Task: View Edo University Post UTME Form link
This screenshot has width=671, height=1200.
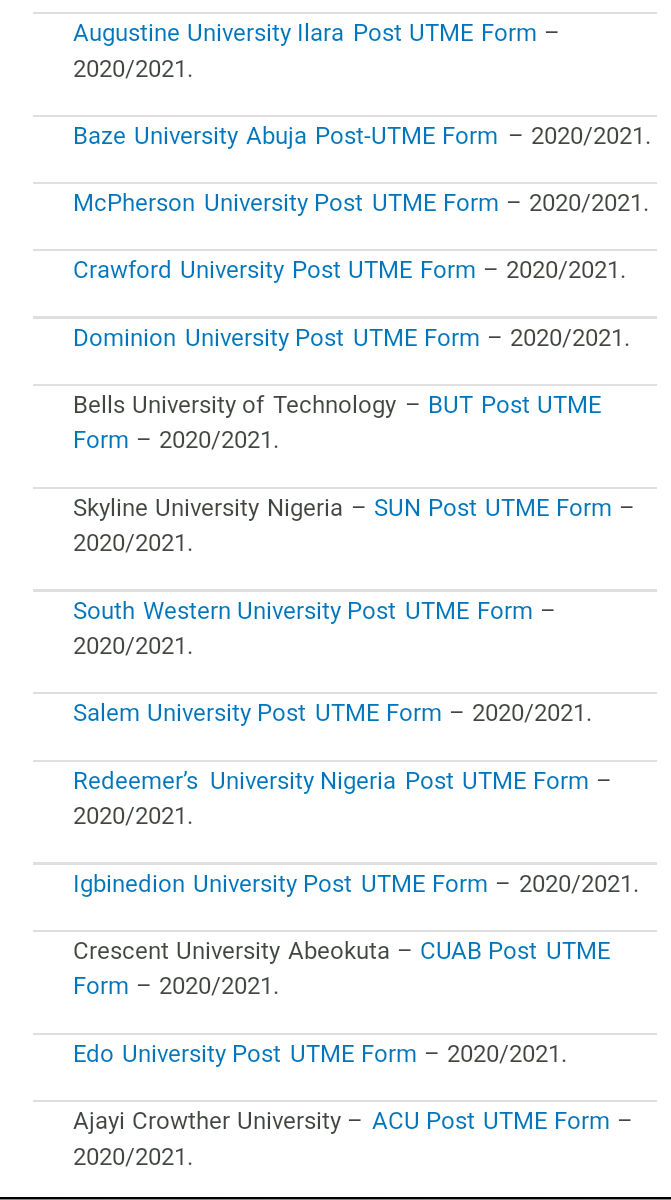Action: coord(245,1054)
